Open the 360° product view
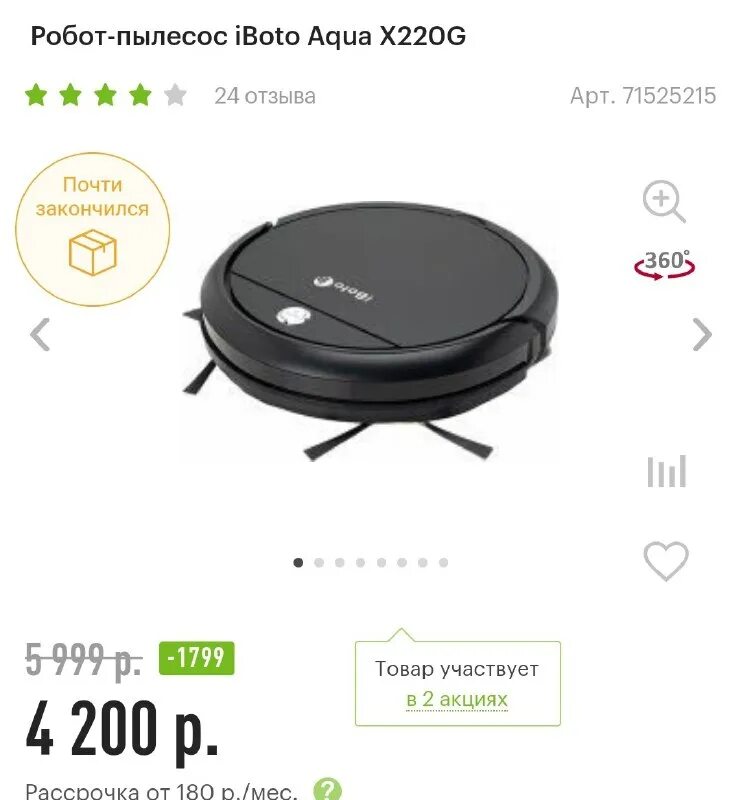Screen dimensions: 741x800 (665, 263)
